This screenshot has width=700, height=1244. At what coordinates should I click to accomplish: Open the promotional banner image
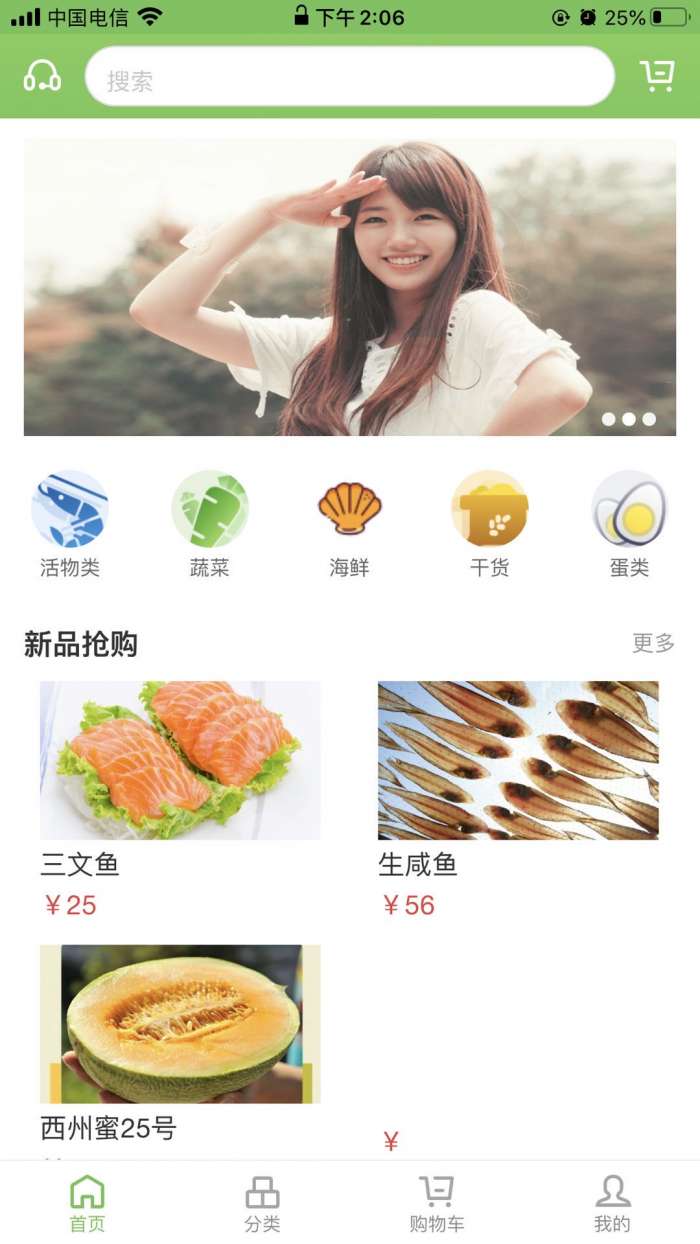(x=349, y=287)
